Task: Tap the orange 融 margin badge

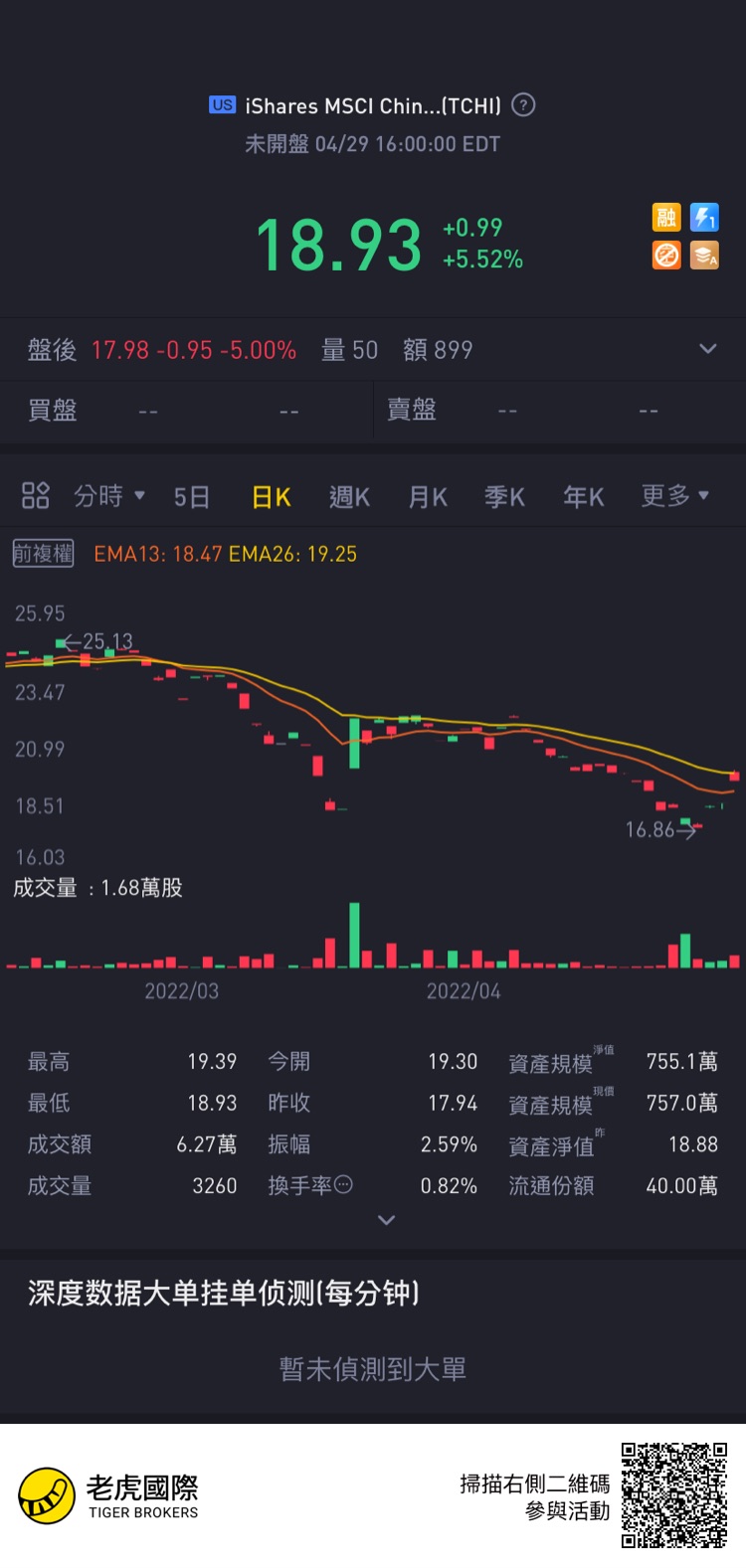Action: pyautogui.click(x=666, y=217)
